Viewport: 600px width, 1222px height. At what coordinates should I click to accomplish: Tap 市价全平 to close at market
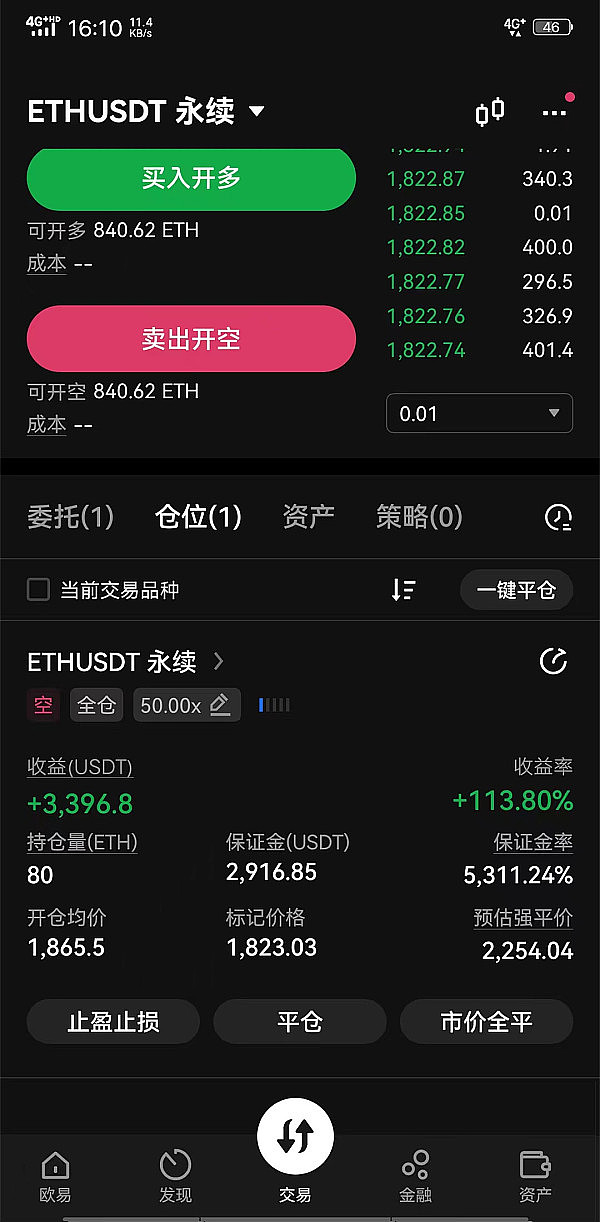[486, 1022]
